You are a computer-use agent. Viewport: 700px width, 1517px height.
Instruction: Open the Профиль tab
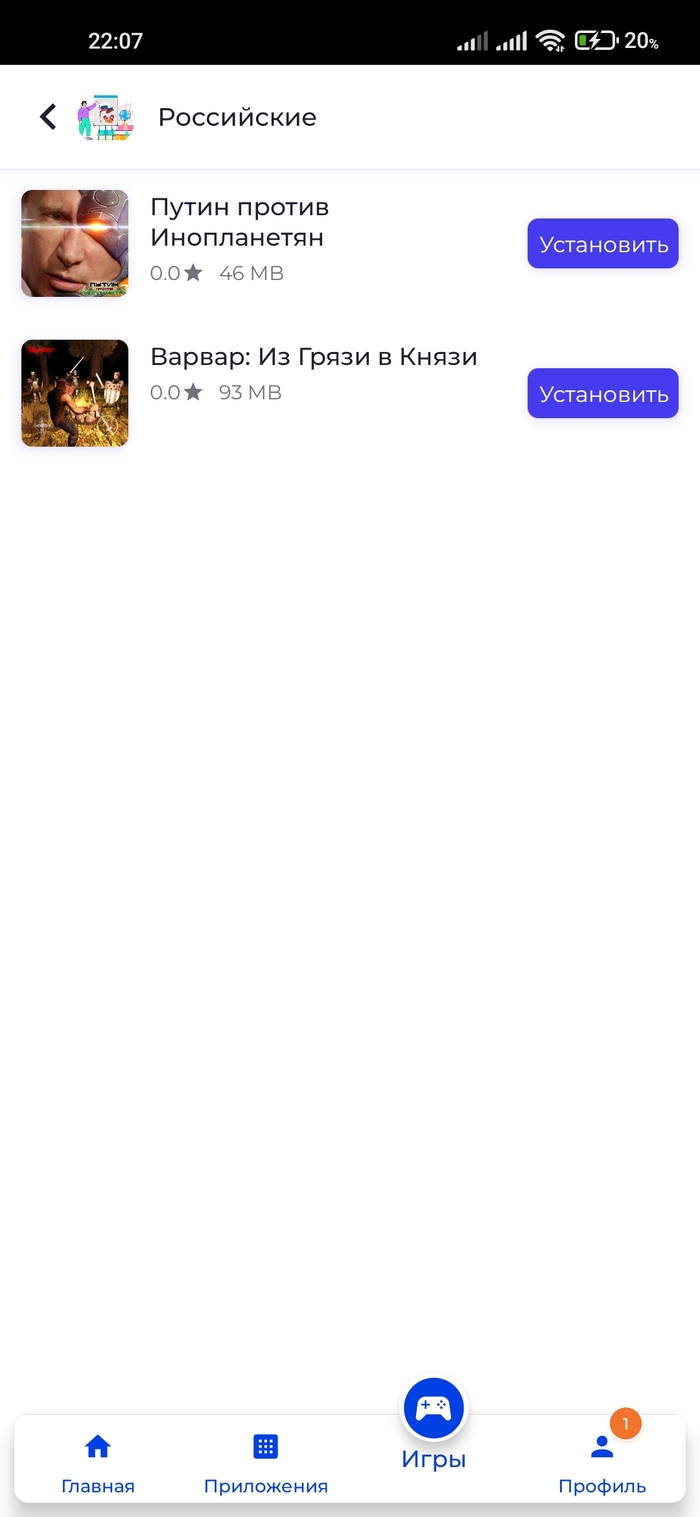pos(602,1462)
